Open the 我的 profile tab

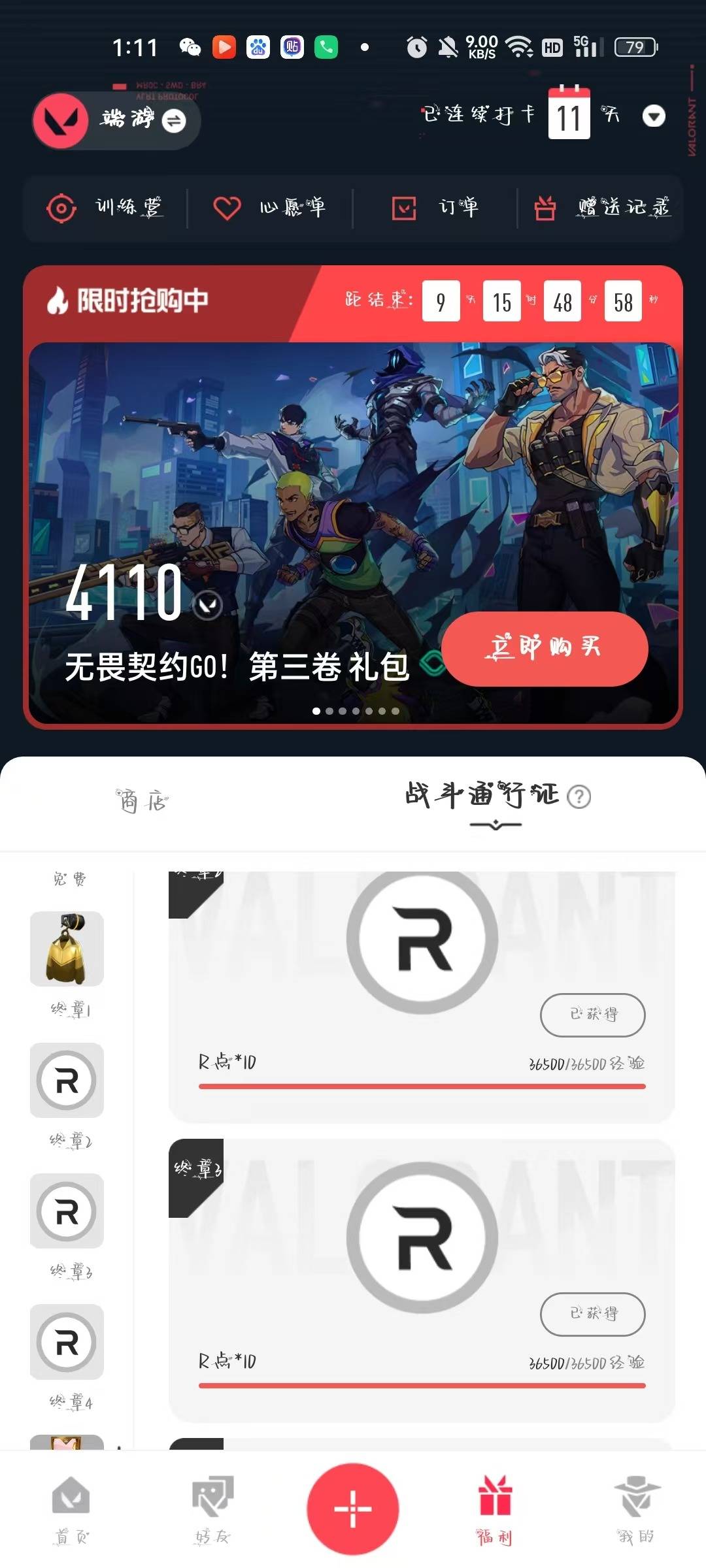tap(635, 1509)
